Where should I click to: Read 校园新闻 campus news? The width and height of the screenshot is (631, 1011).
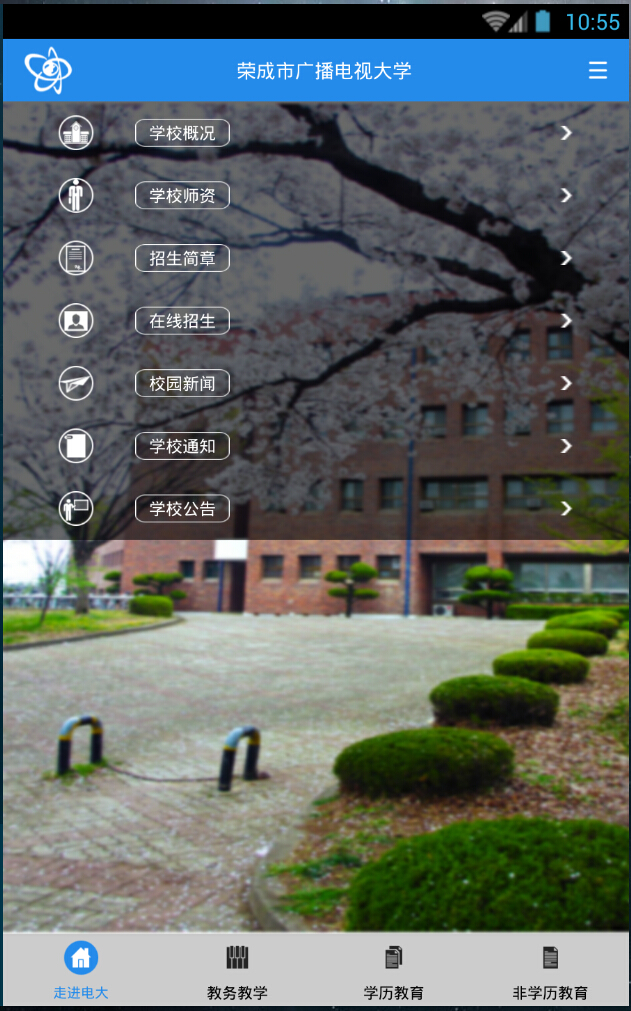tap(182, 383)
